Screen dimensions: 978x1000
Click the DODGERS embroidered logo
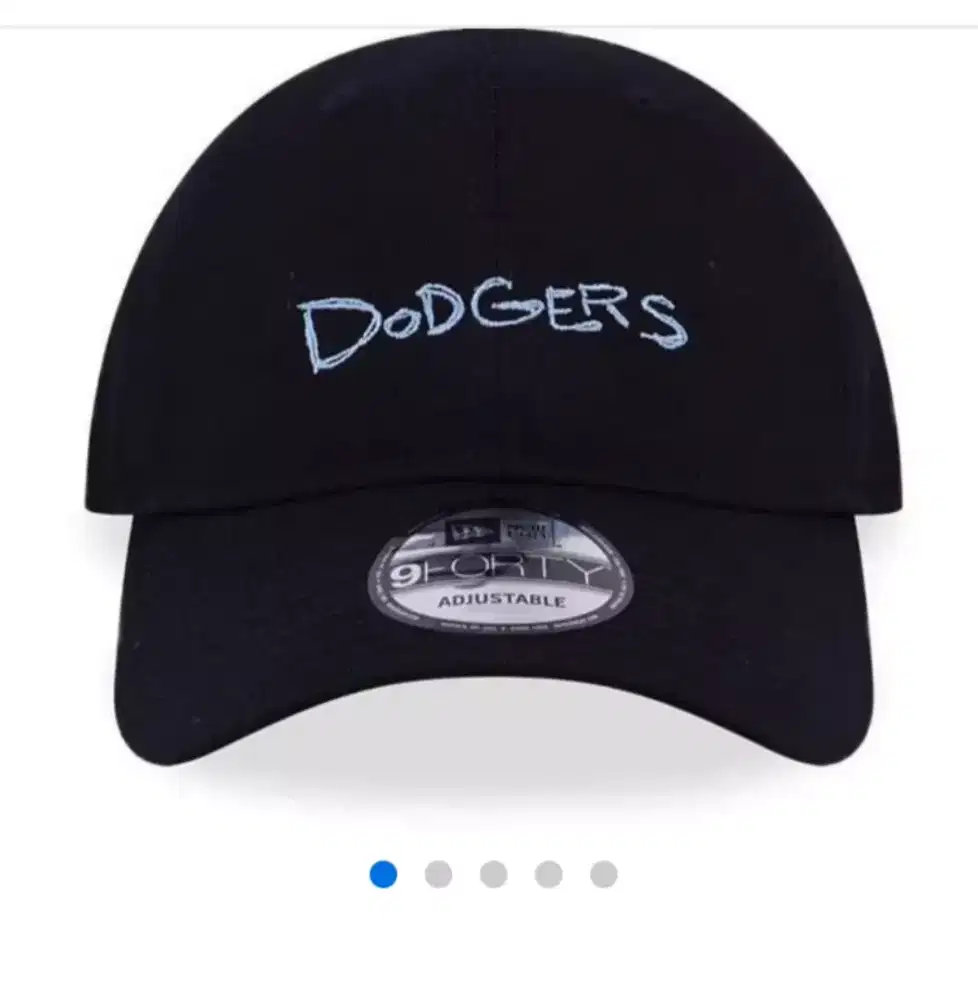point(495,320)
